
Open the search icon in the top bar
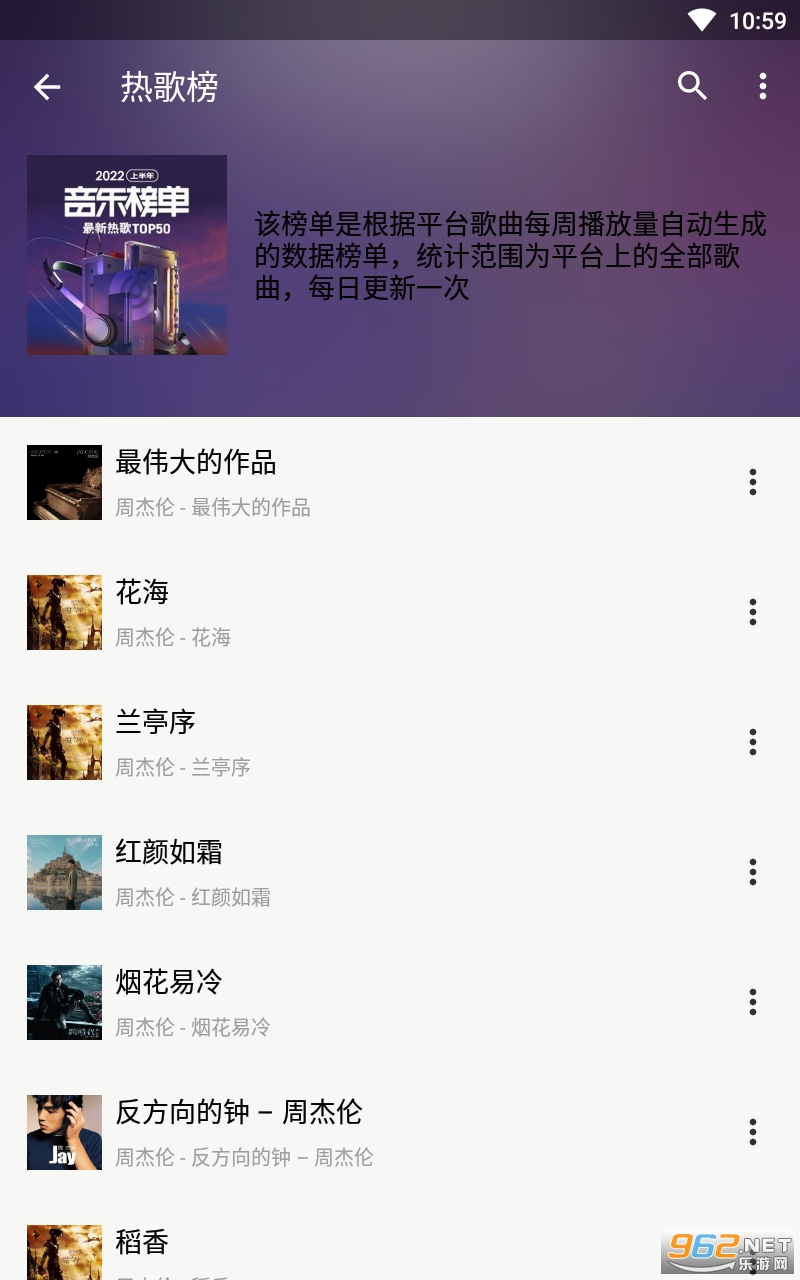(x=692, y=86)
